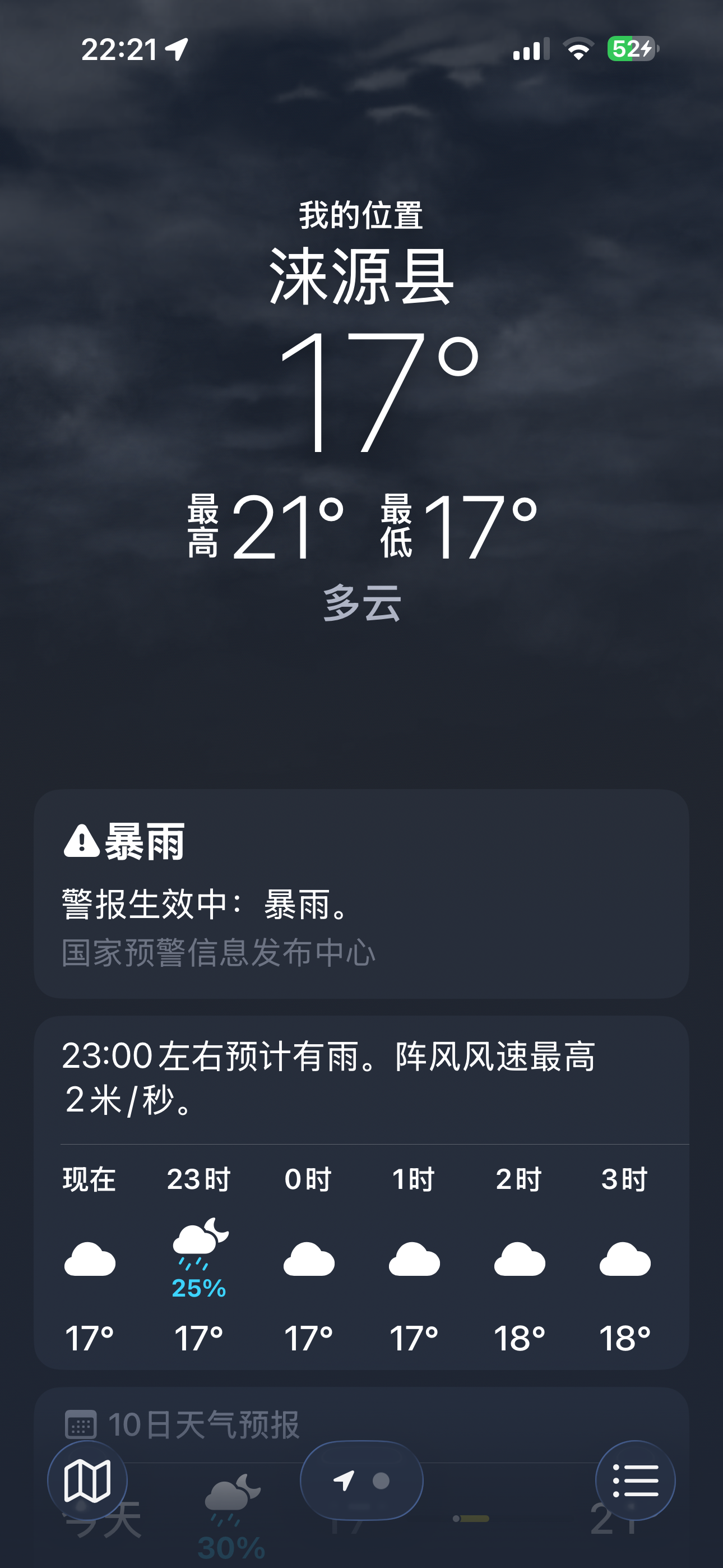Tap the location page indicator
The image size is (723, 1568).
(361, 1481)
